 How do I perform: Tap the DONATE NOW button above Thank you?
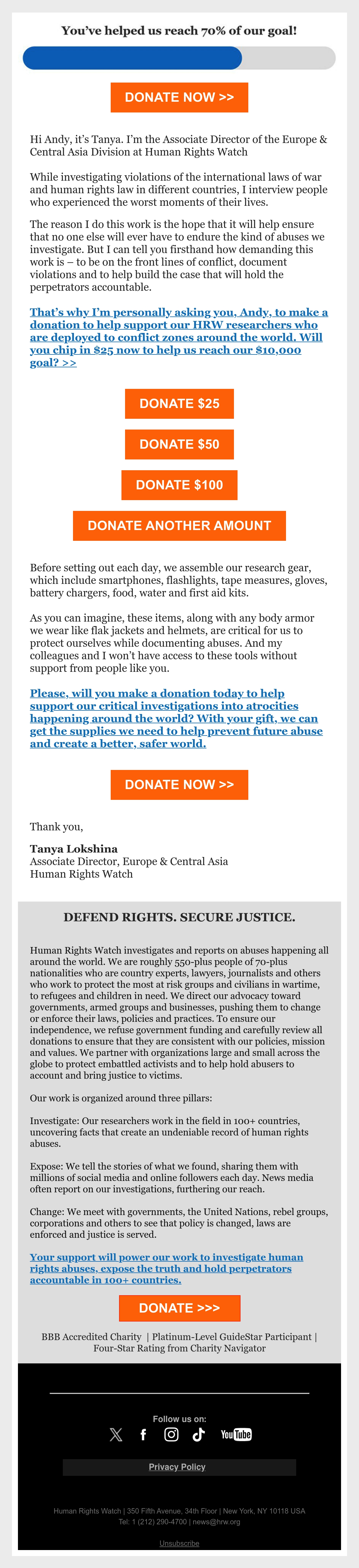click(x=180, y=785)
